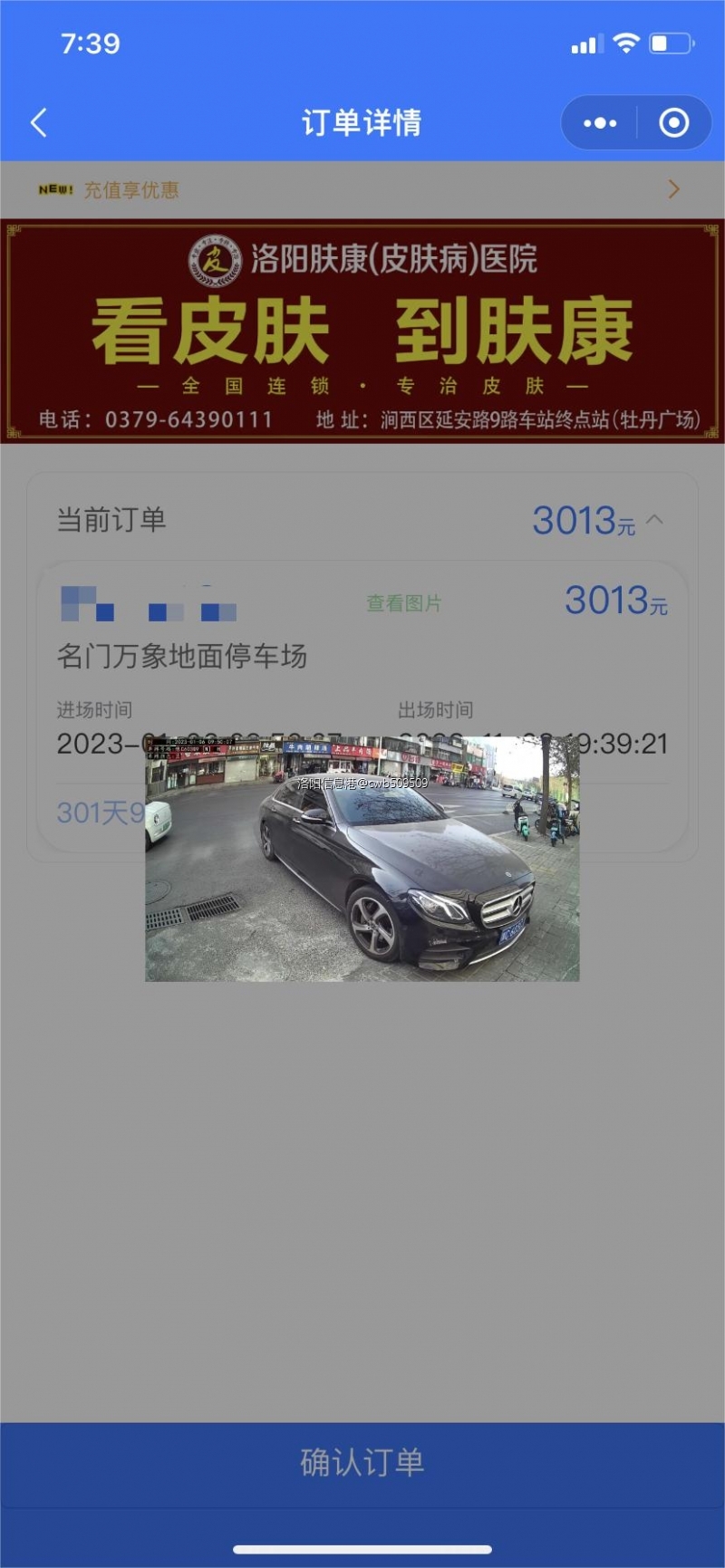Viewport: 725px width, 1568px height.
Task: Open the 洛阳肤康 hospital ad banner
Action: (362, 331)
